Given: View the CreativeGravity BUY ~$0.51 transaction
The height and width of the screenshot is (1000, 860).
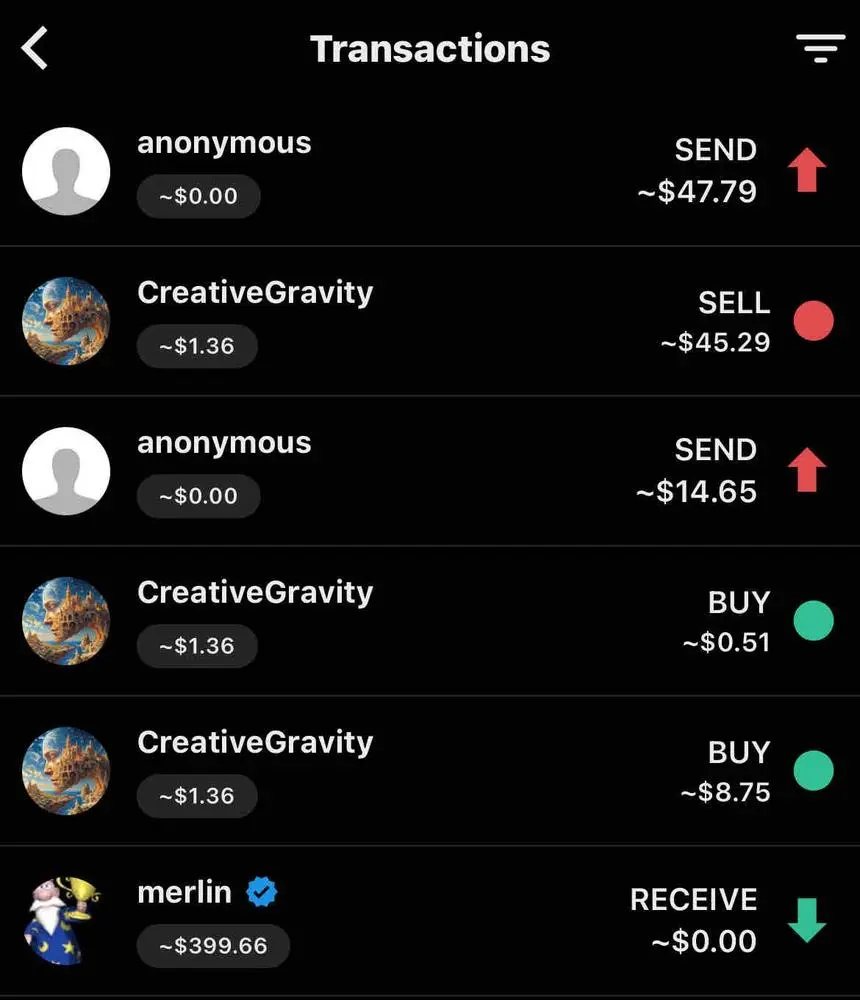Looking at the screenshot, I should point(430,621).
